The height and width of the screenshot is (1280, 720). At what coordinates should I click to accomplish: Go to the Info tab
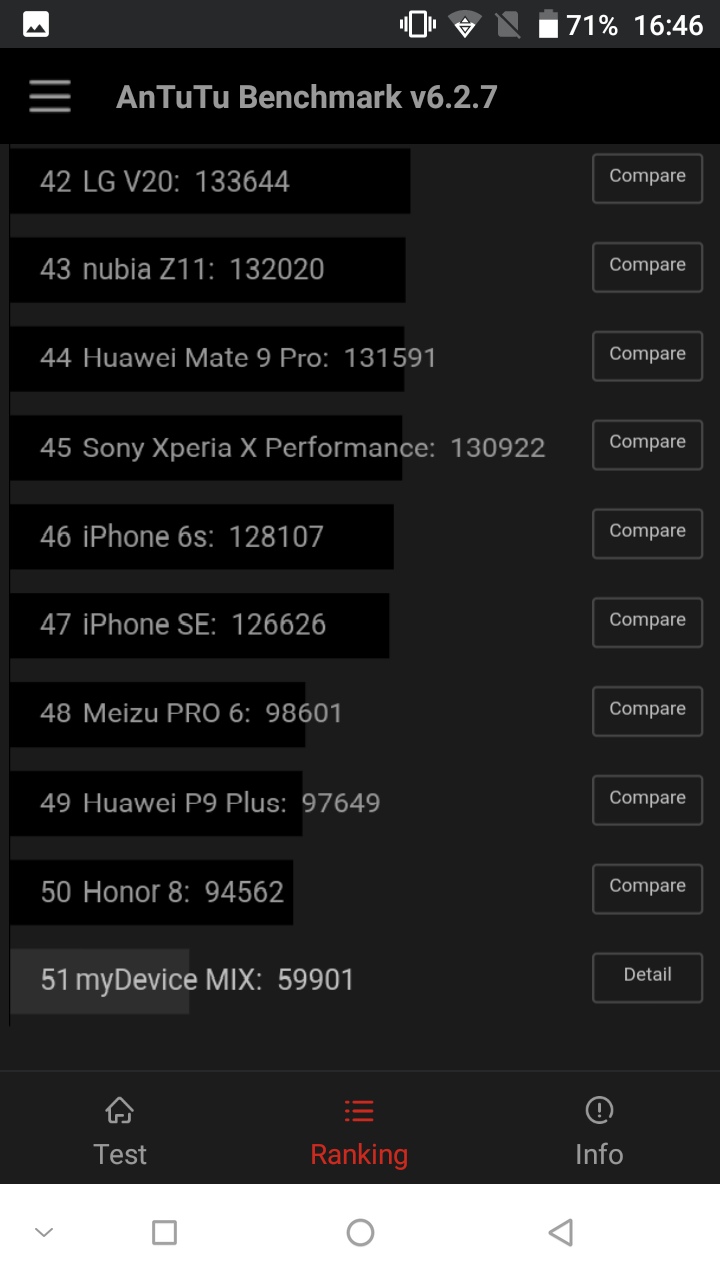pos(599,1131)
